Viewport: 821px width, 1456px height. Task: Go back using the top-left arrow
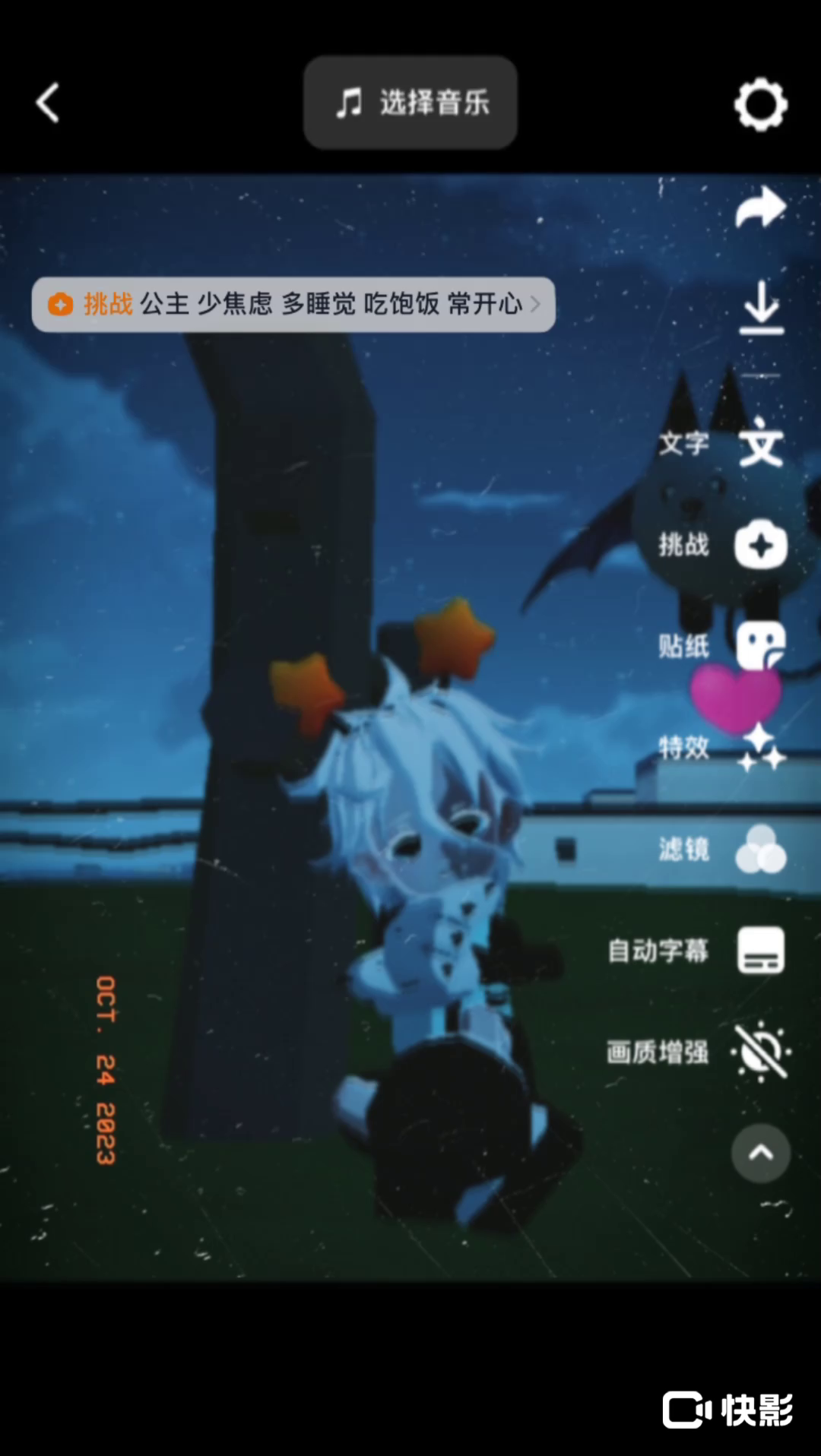[x=48, y=103]
